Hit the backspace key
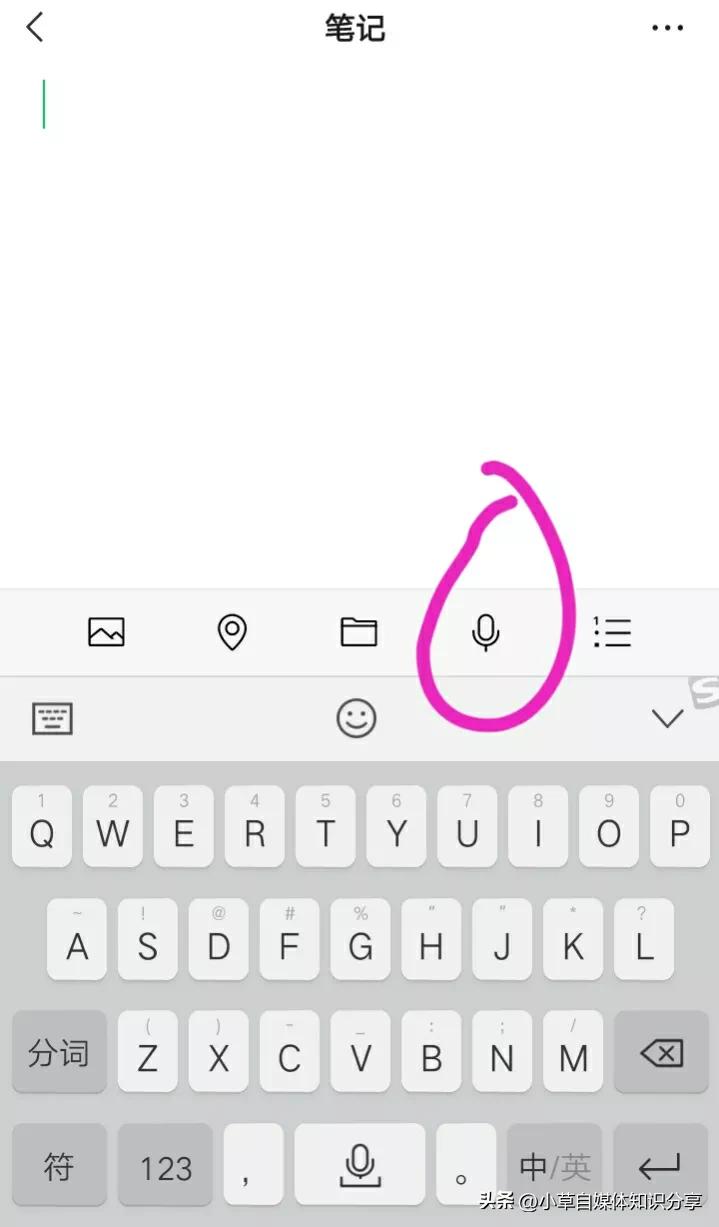Screen dimensions: 719x1227 point(660,1052)
